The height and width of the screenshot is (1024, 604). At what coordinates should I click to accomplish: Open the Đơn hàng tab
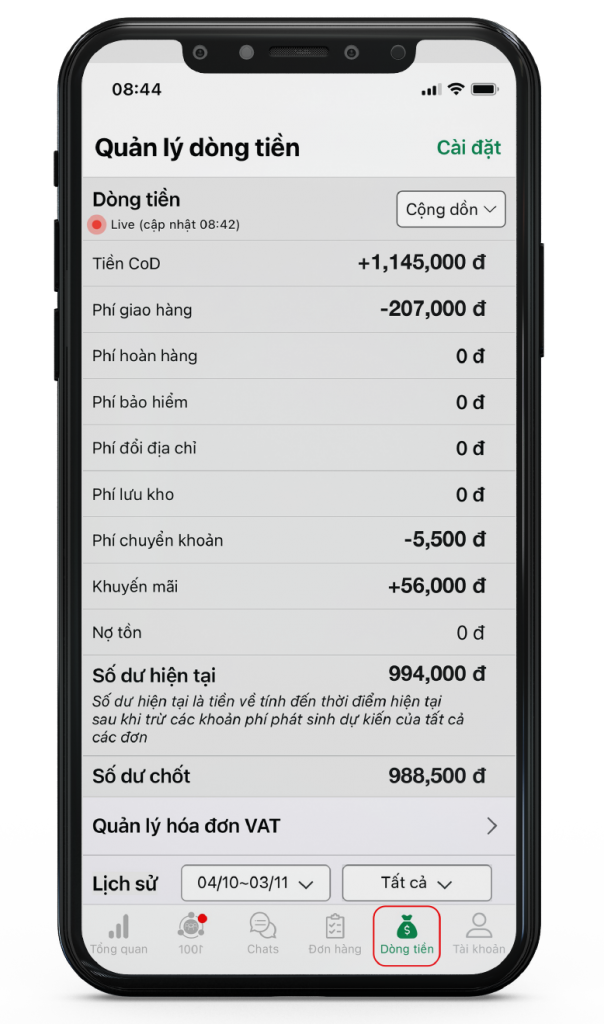(335, 935)
